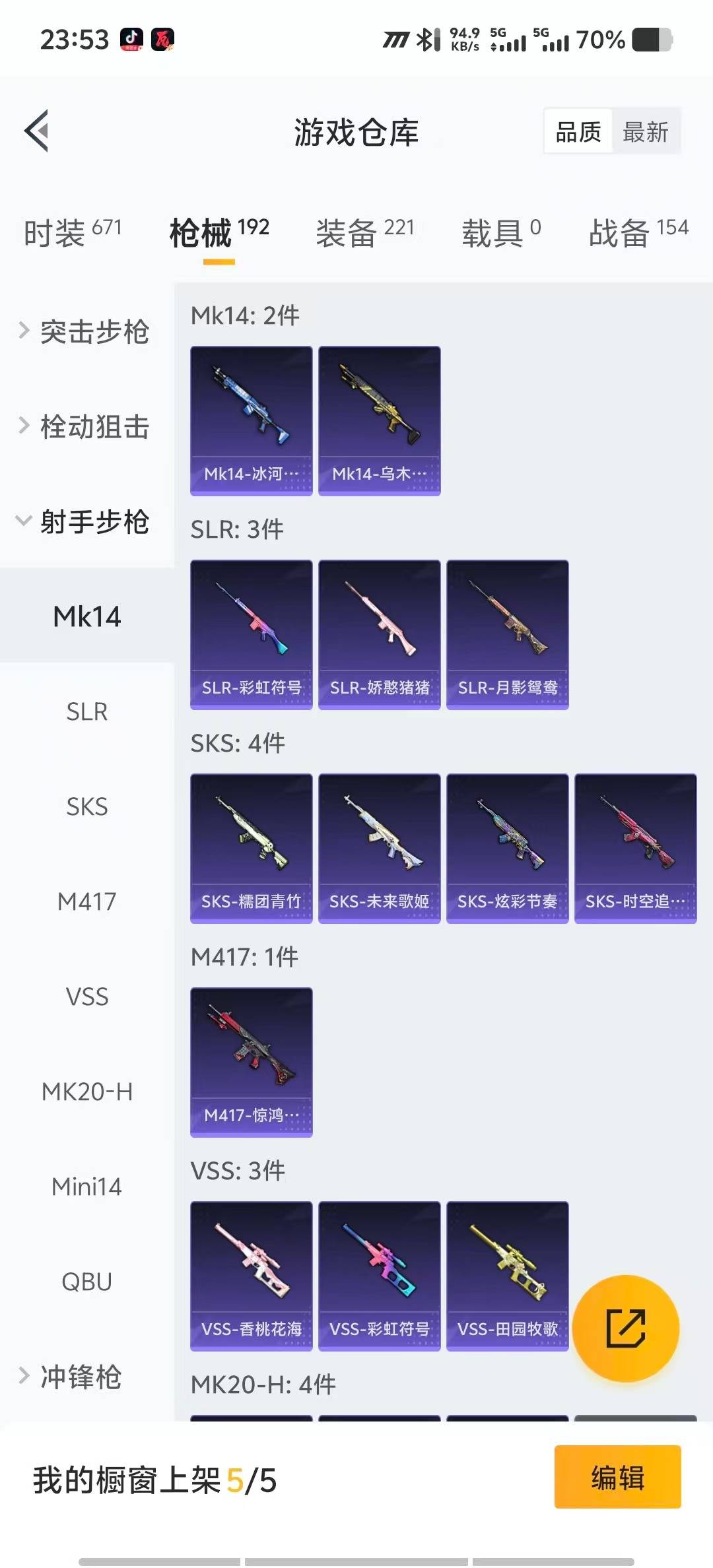Screen dimensions: 713x1568
Task: Select SLR in the side list
Action: pyautogui.click(x=86, y=711)
